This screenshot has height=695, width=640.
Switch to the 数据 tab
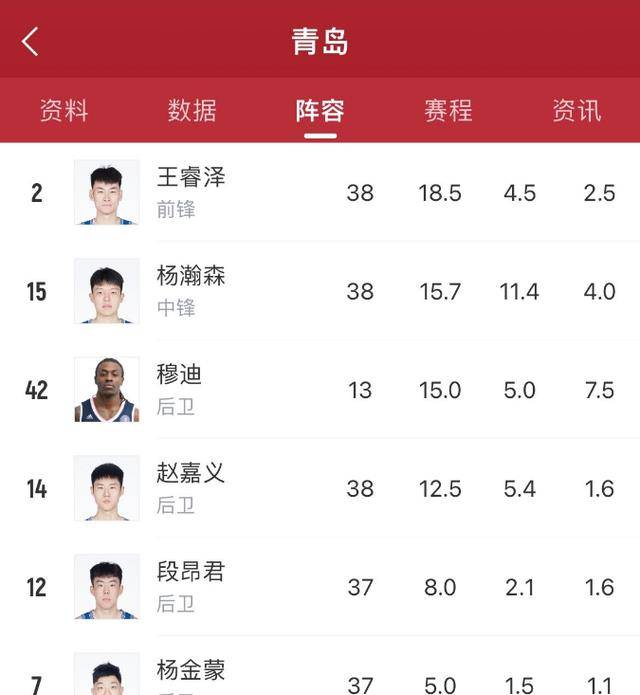pos(192,110)
